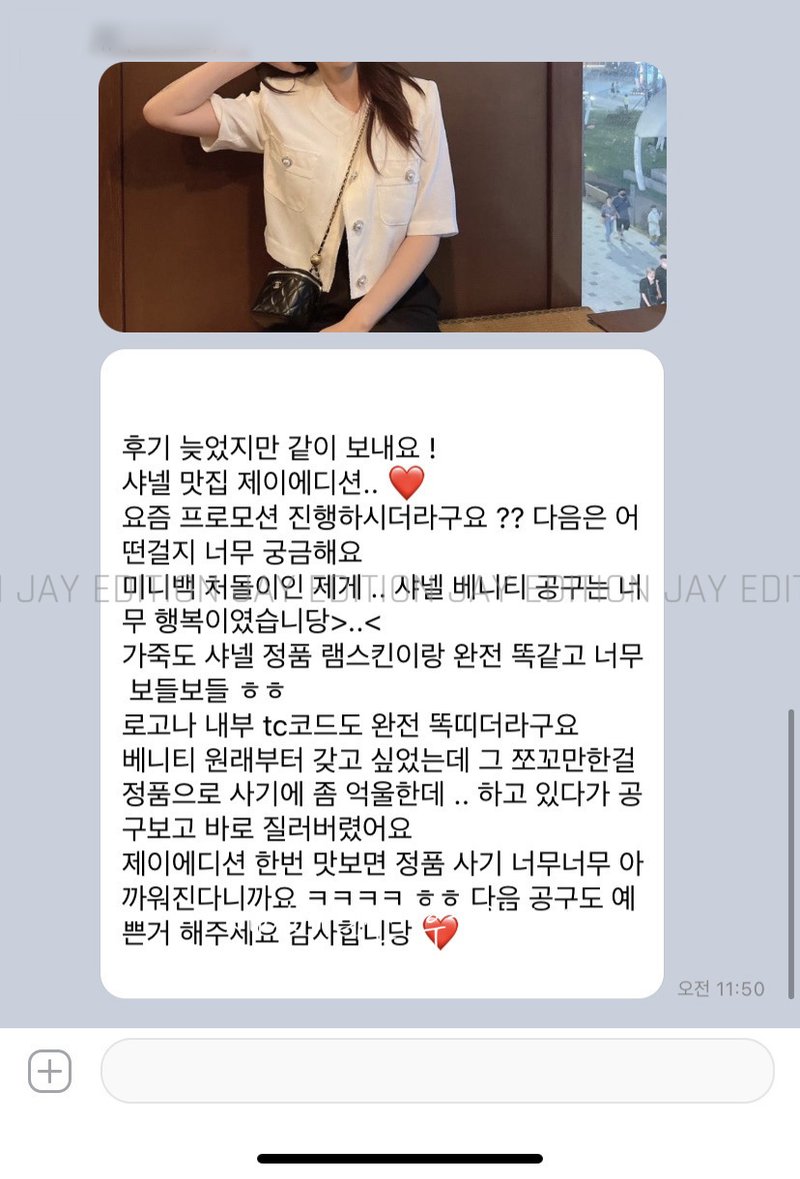Open the plus attachment menu
This screenshot has height=1179, width=800.
click(49, 1072)
